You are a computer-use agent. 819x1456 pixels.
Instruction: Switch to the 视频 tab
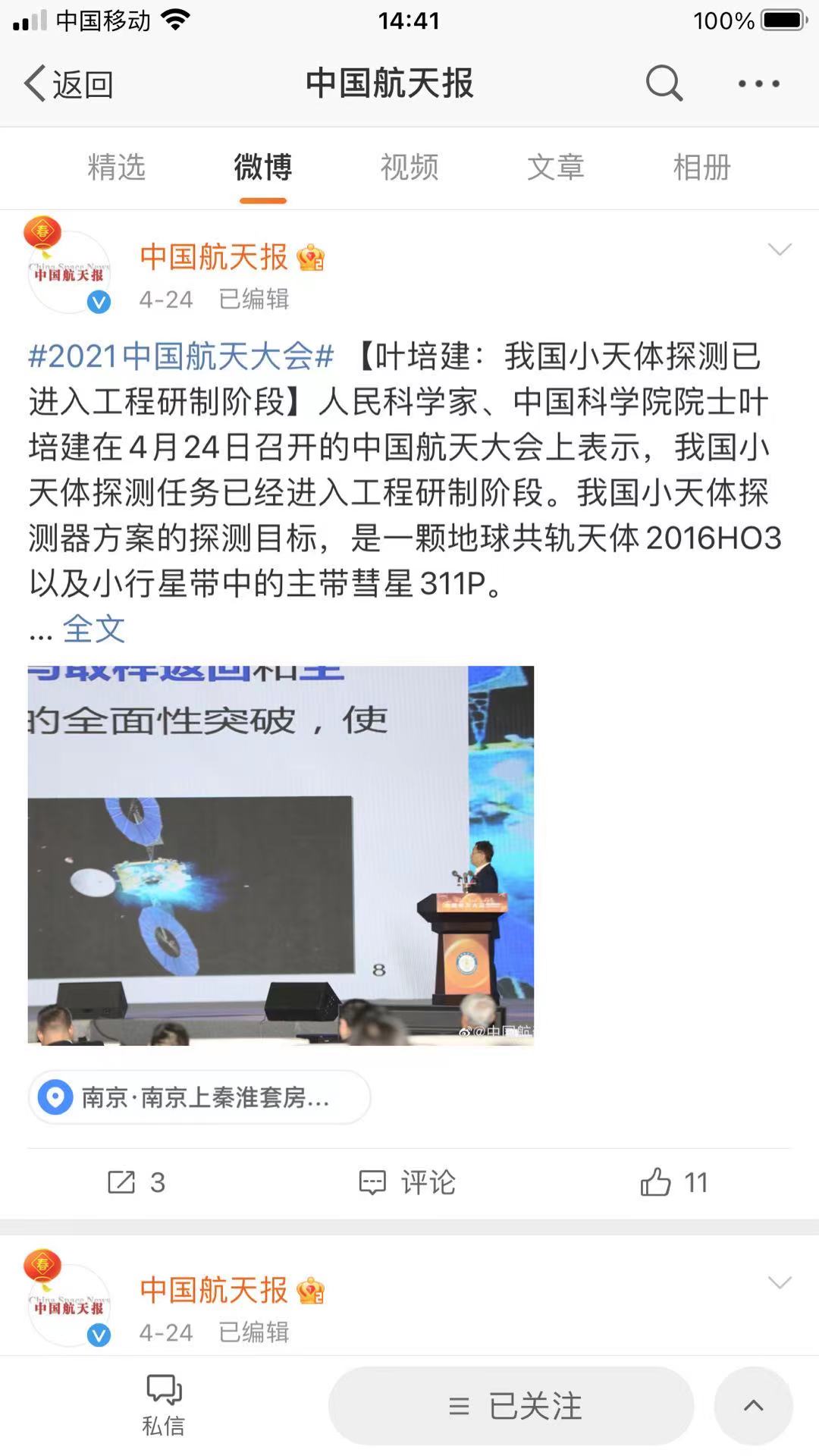point(409,167)
